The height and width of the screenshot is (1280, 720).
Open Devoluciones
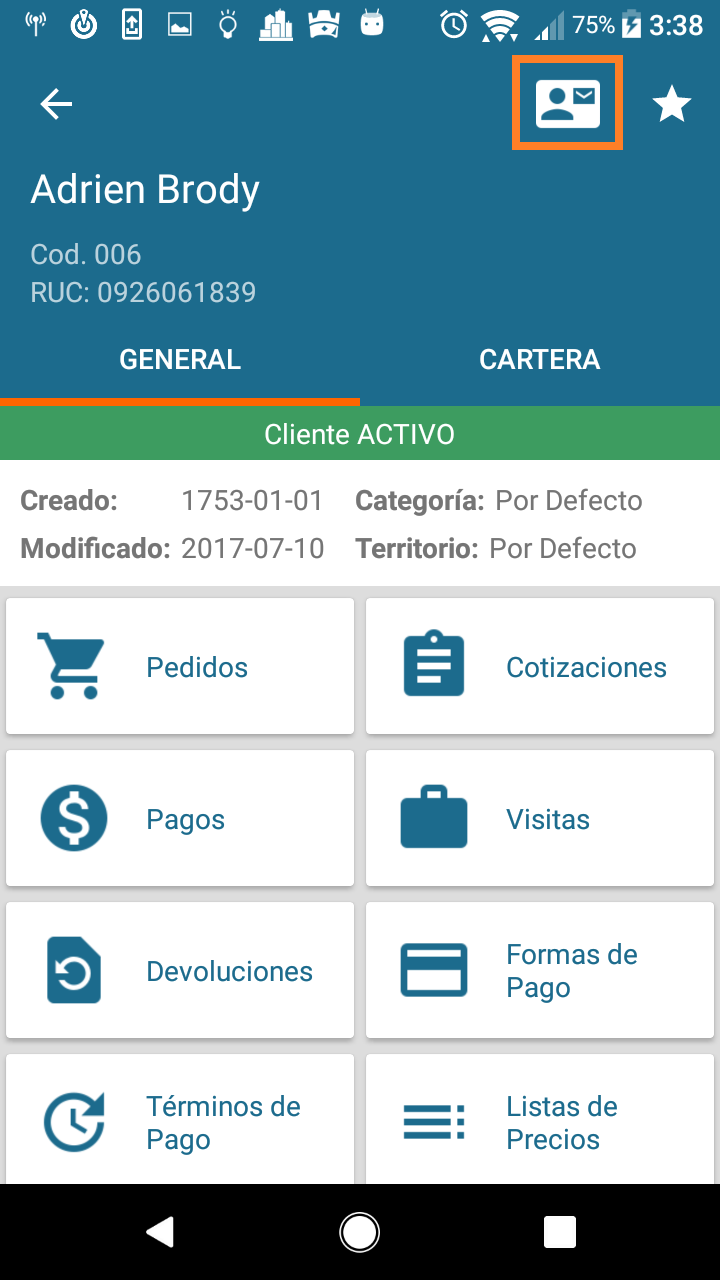tap(180, 971)
